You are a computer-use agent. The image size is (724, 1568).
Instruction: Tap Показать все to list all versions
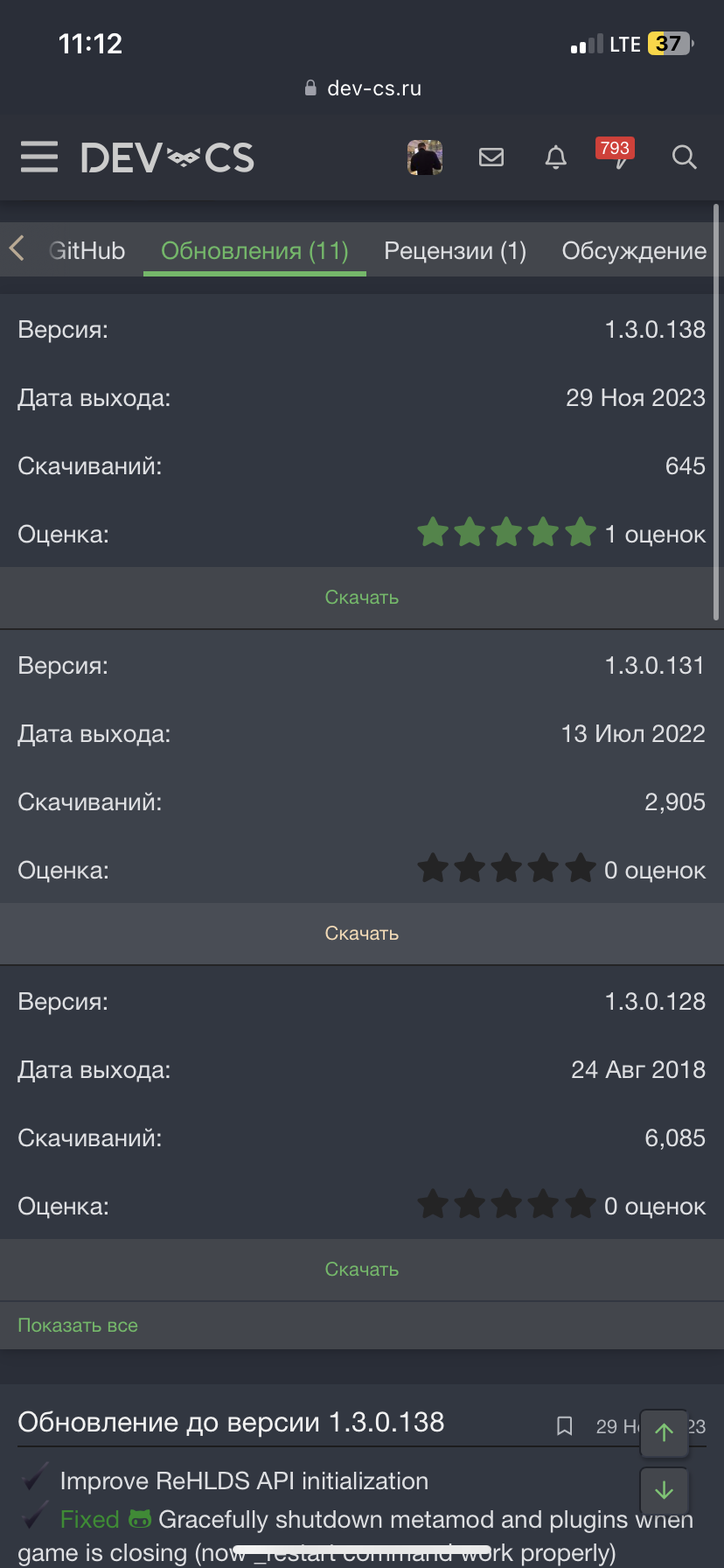78,1326
